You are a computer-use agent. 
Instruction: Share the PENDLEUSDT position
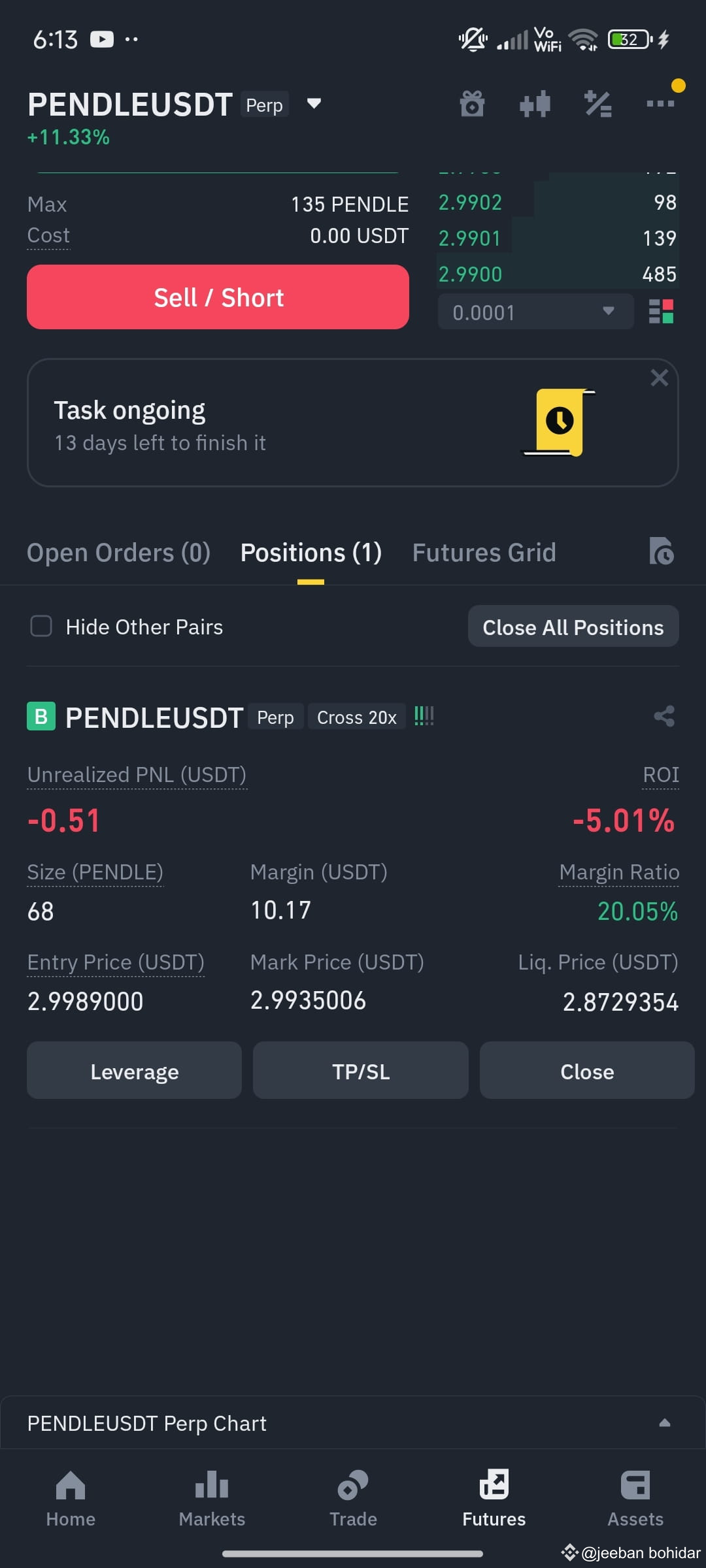click(664, 716)
